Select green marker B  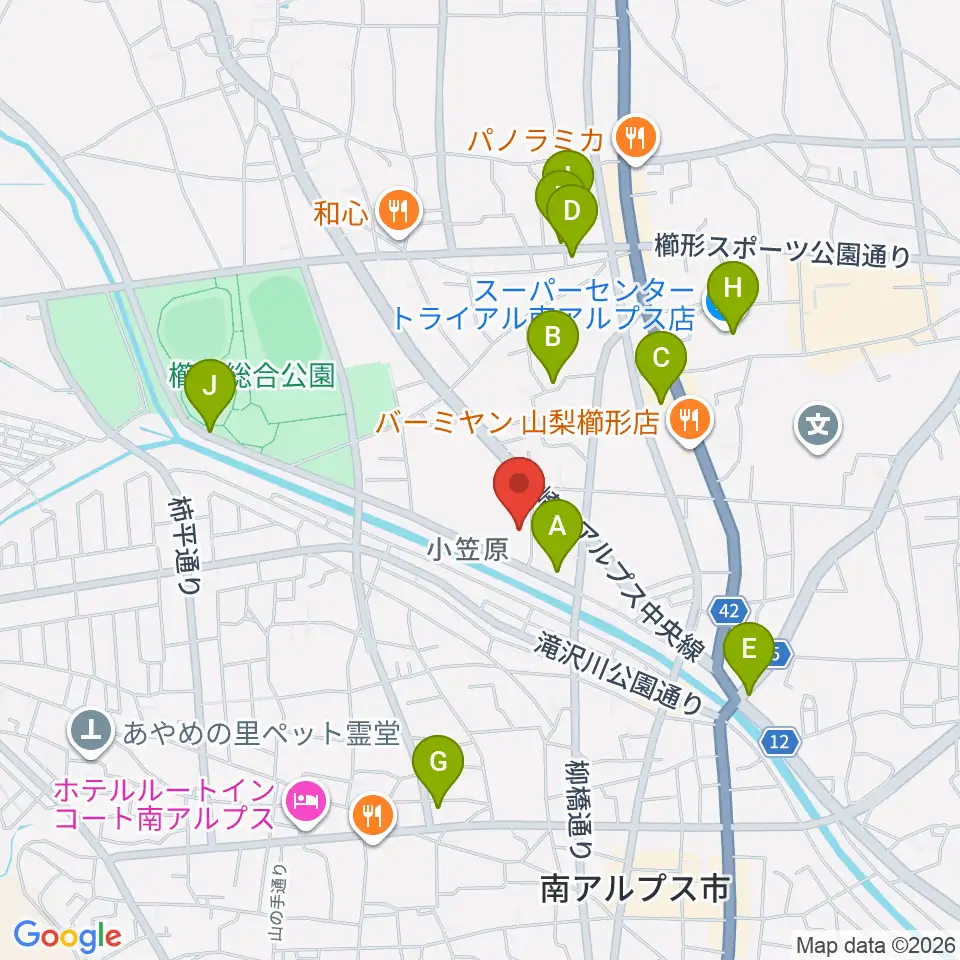point(553,346)
